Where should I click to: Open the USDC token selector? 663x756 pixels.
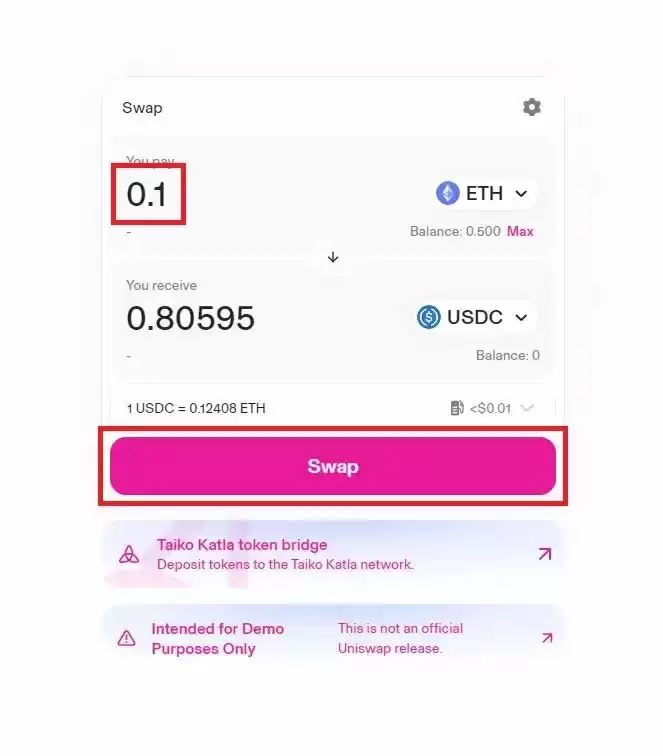tap(473, 318)
